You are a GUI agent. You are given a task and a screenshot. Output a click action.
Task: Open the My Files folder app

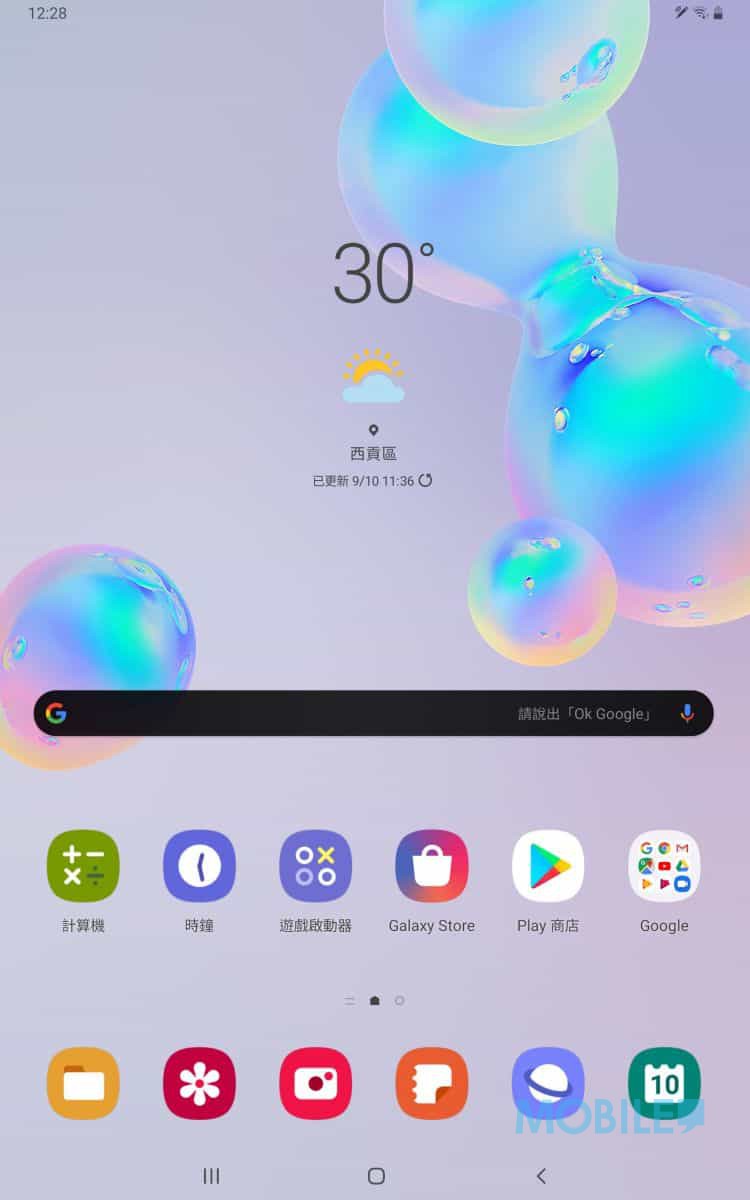tap(83, 1083)
